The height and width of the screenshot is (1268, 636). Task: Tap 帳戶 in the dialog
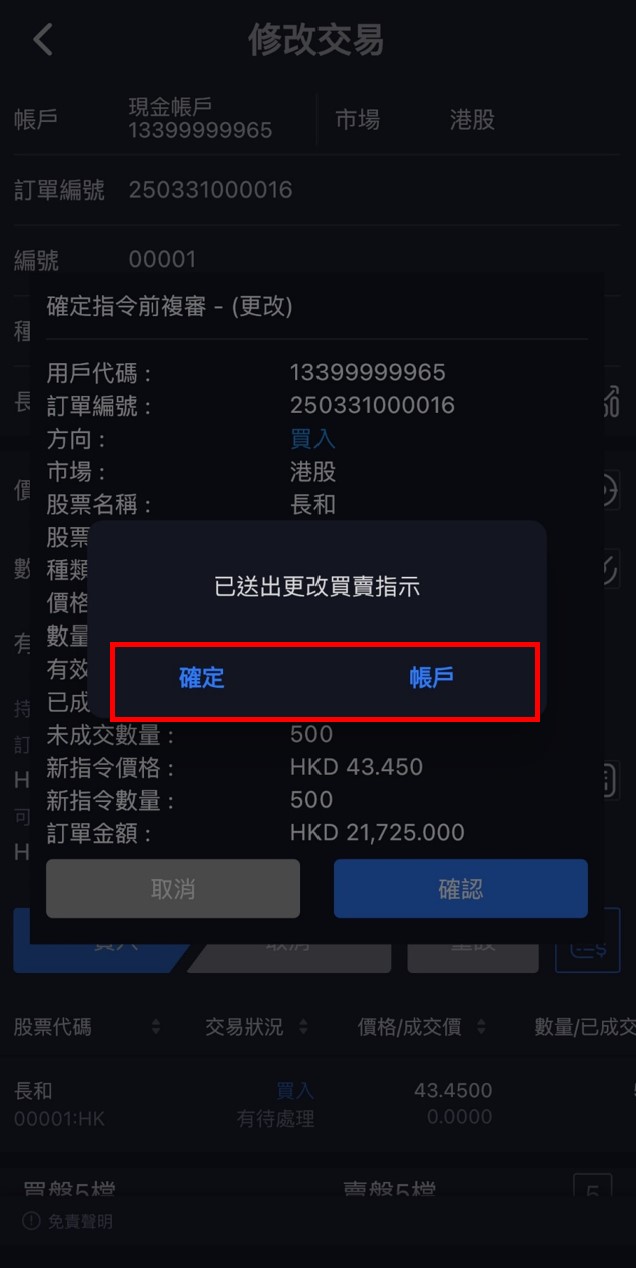(432, 678)
